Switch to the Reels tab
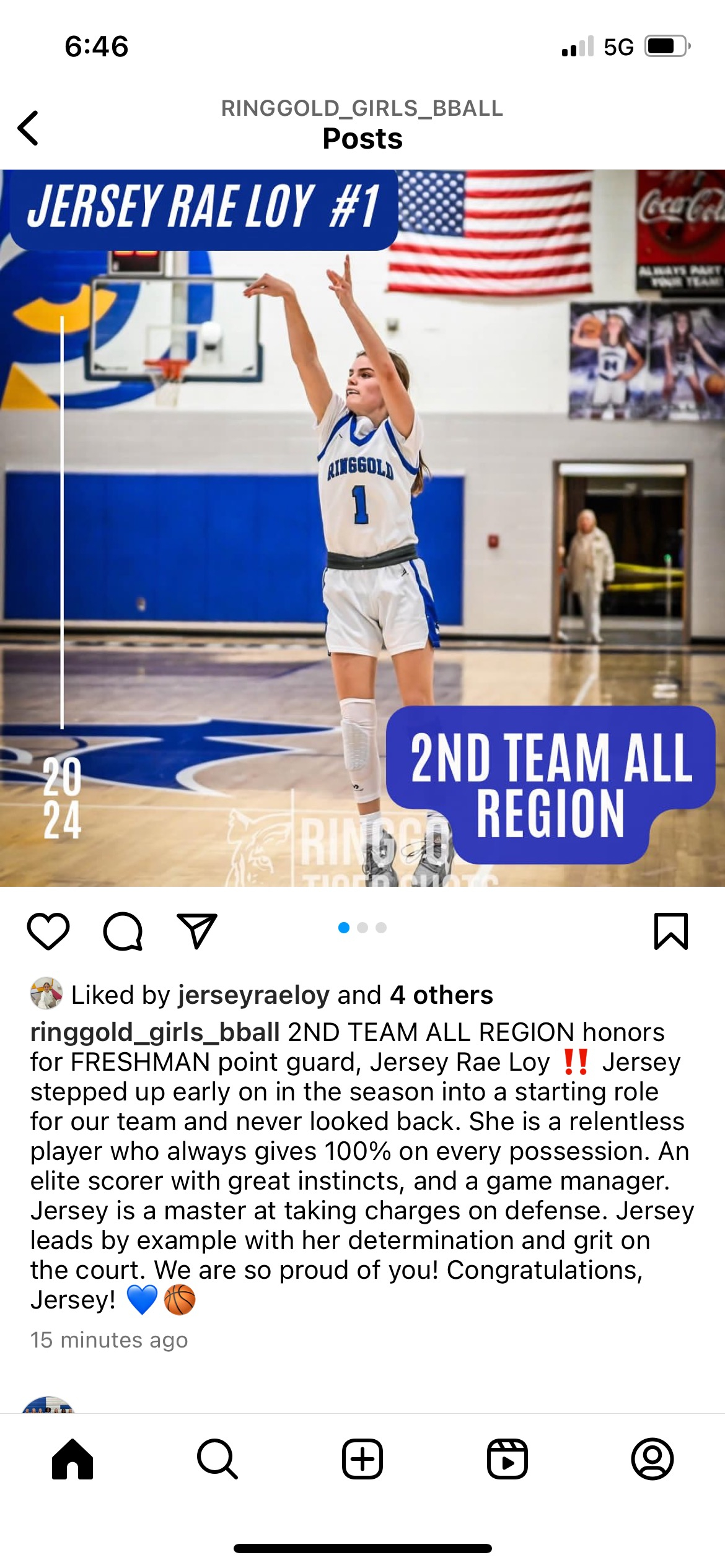This screenshot has width=725, height=1568. 507,1459
